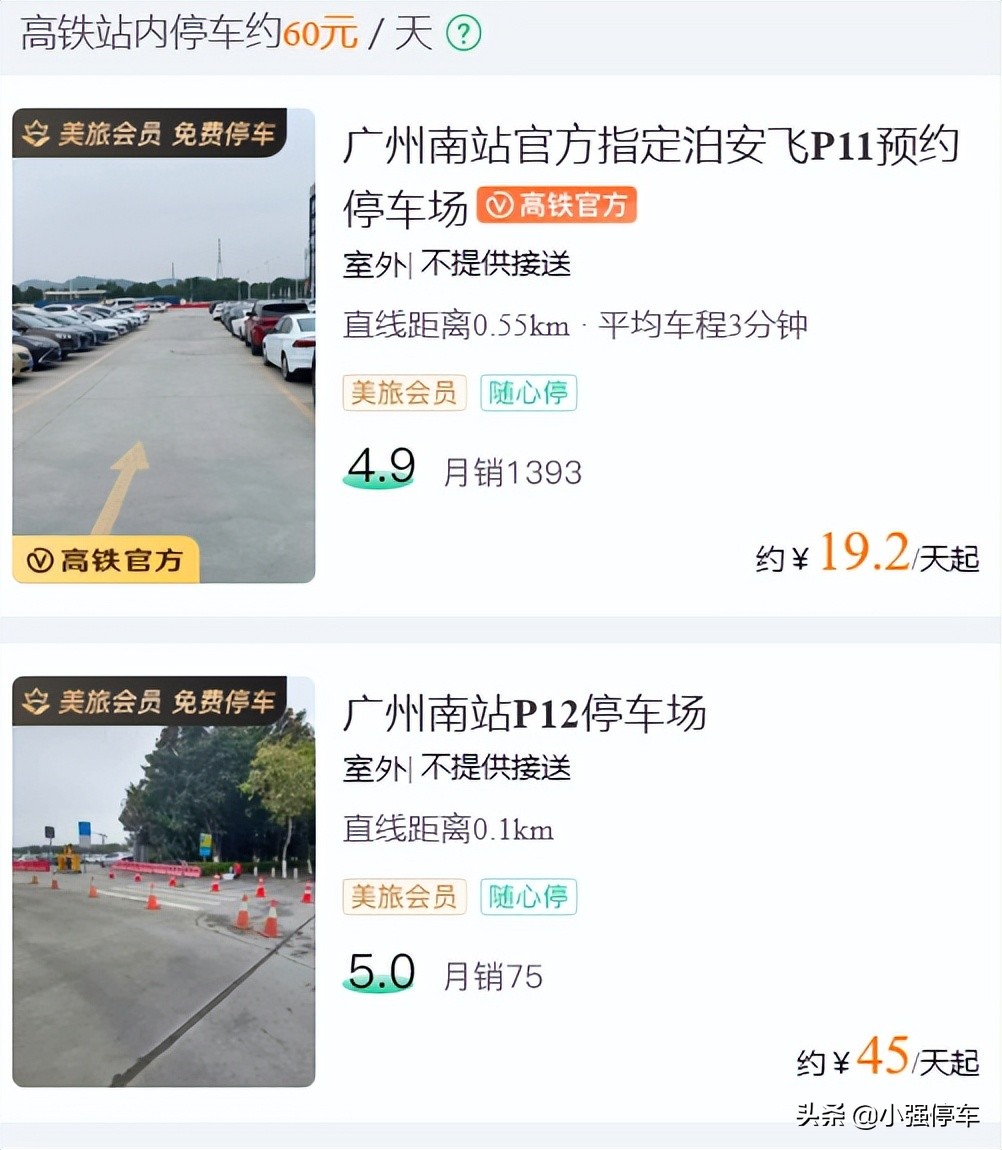Select the 直线距离0.1km text on P12

[x=446, y=830]
